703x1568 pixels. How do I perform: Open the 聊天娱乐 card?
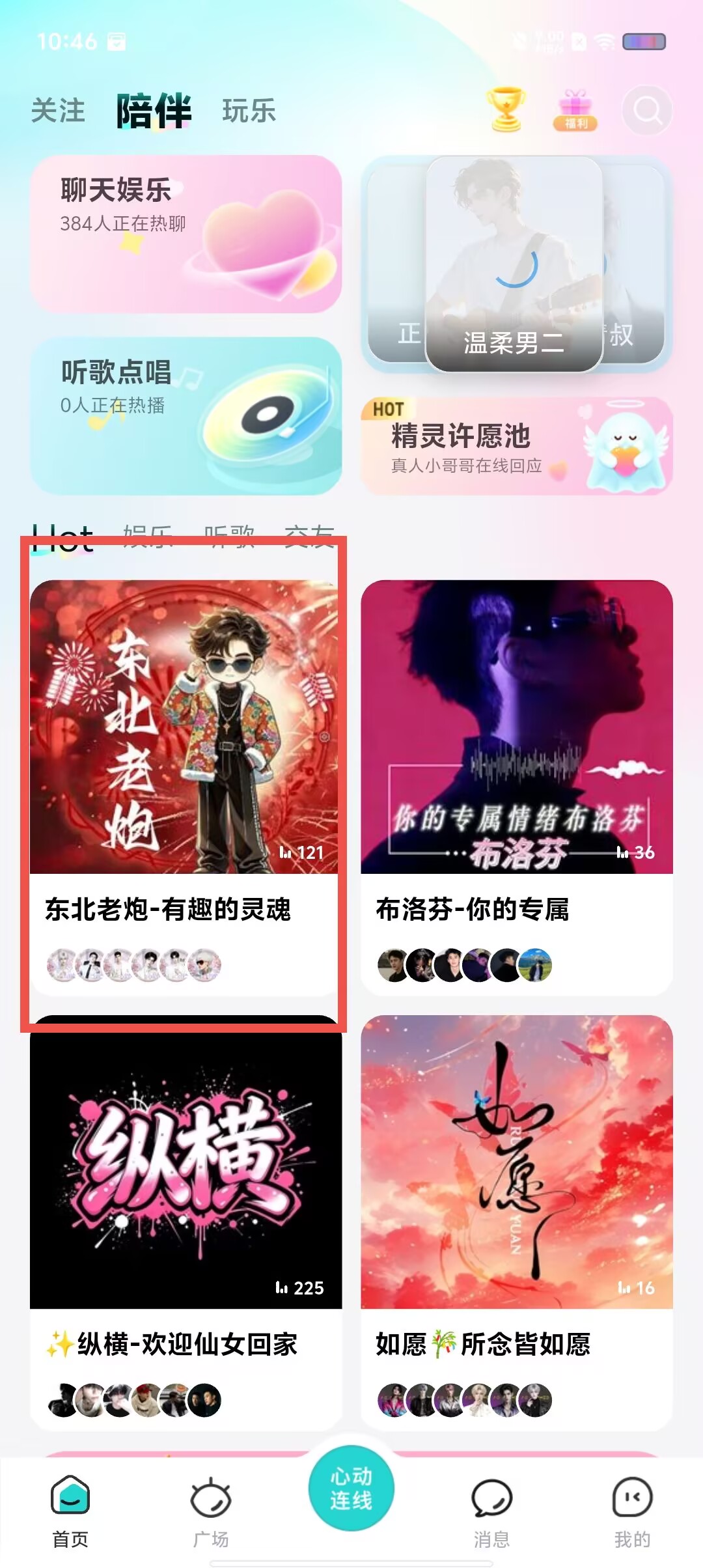click(186, 234)
